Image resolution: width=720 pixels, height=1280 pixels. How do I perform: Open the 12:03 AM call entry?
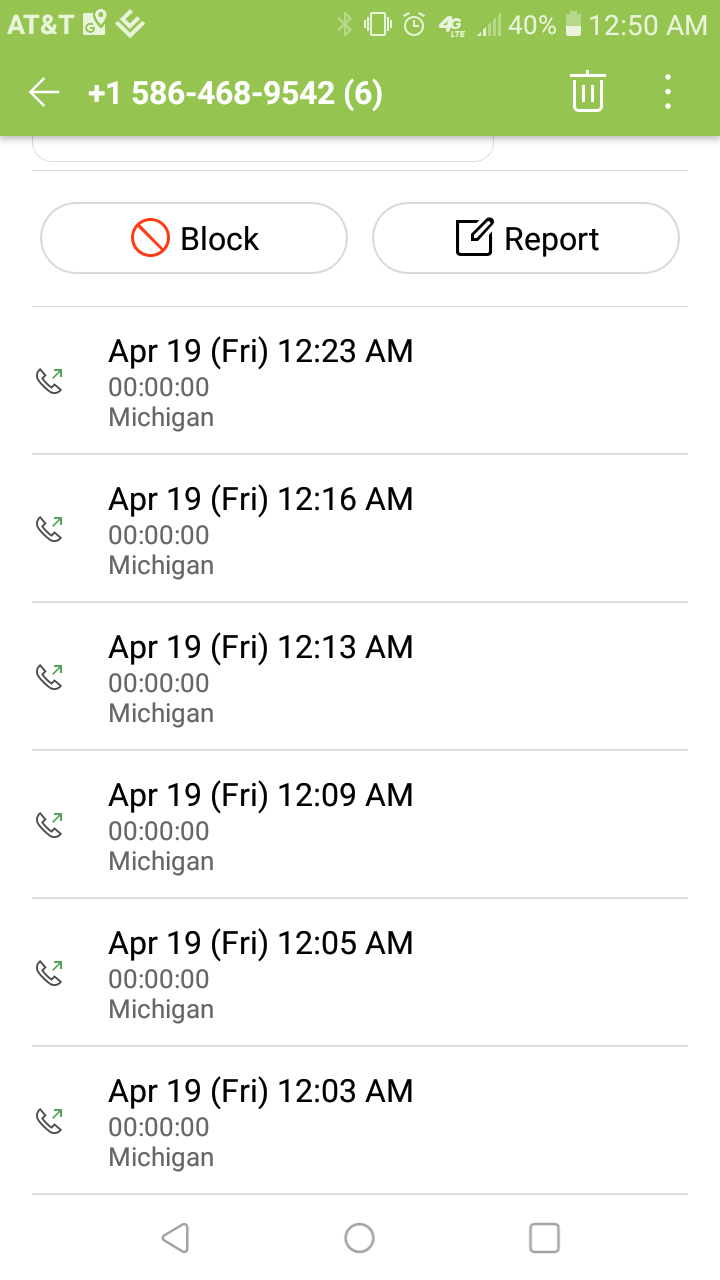(x=360, y=1121)
